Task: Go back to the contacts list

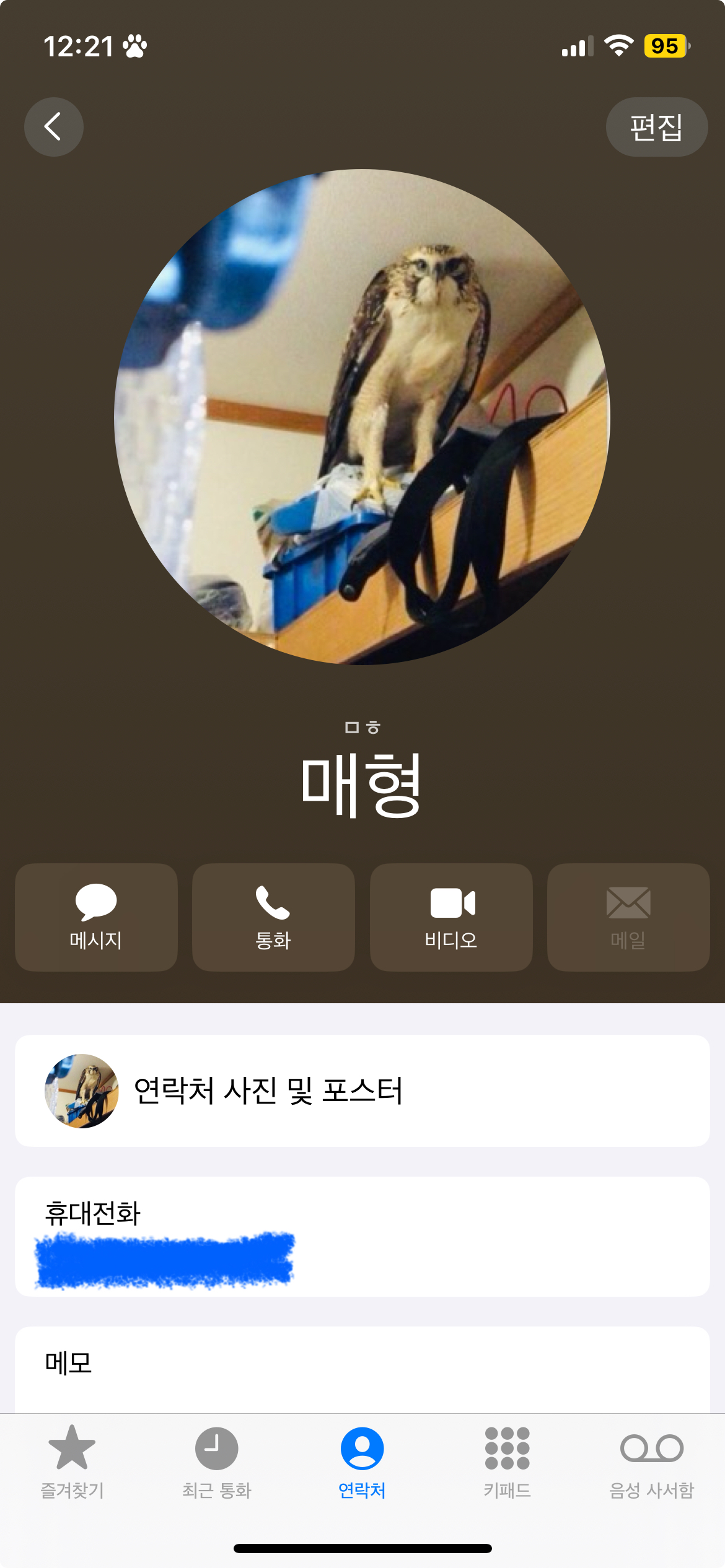Action: point(54,127)
